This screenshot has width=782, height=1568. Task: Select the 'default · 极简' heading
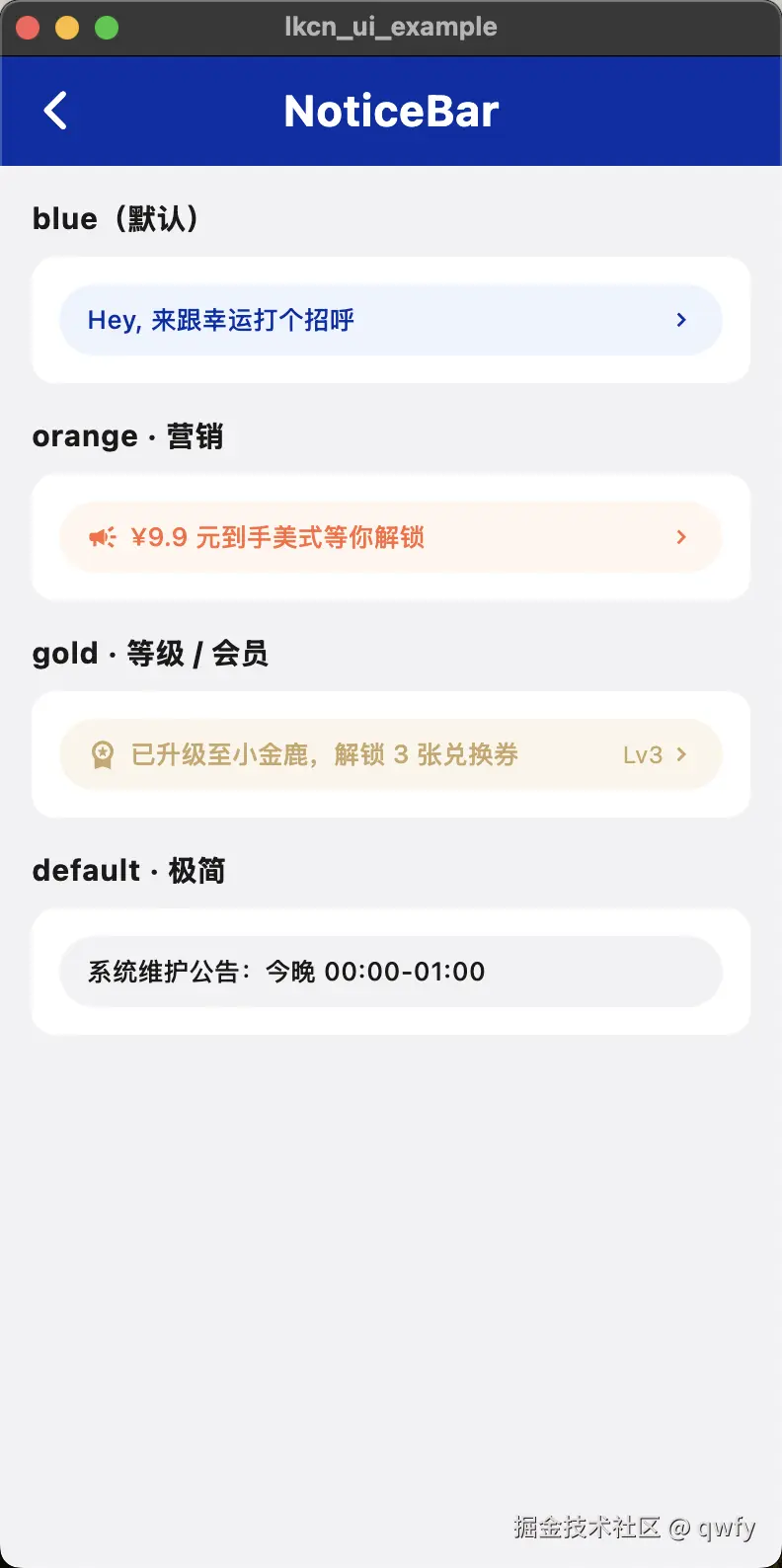[129, 871]
